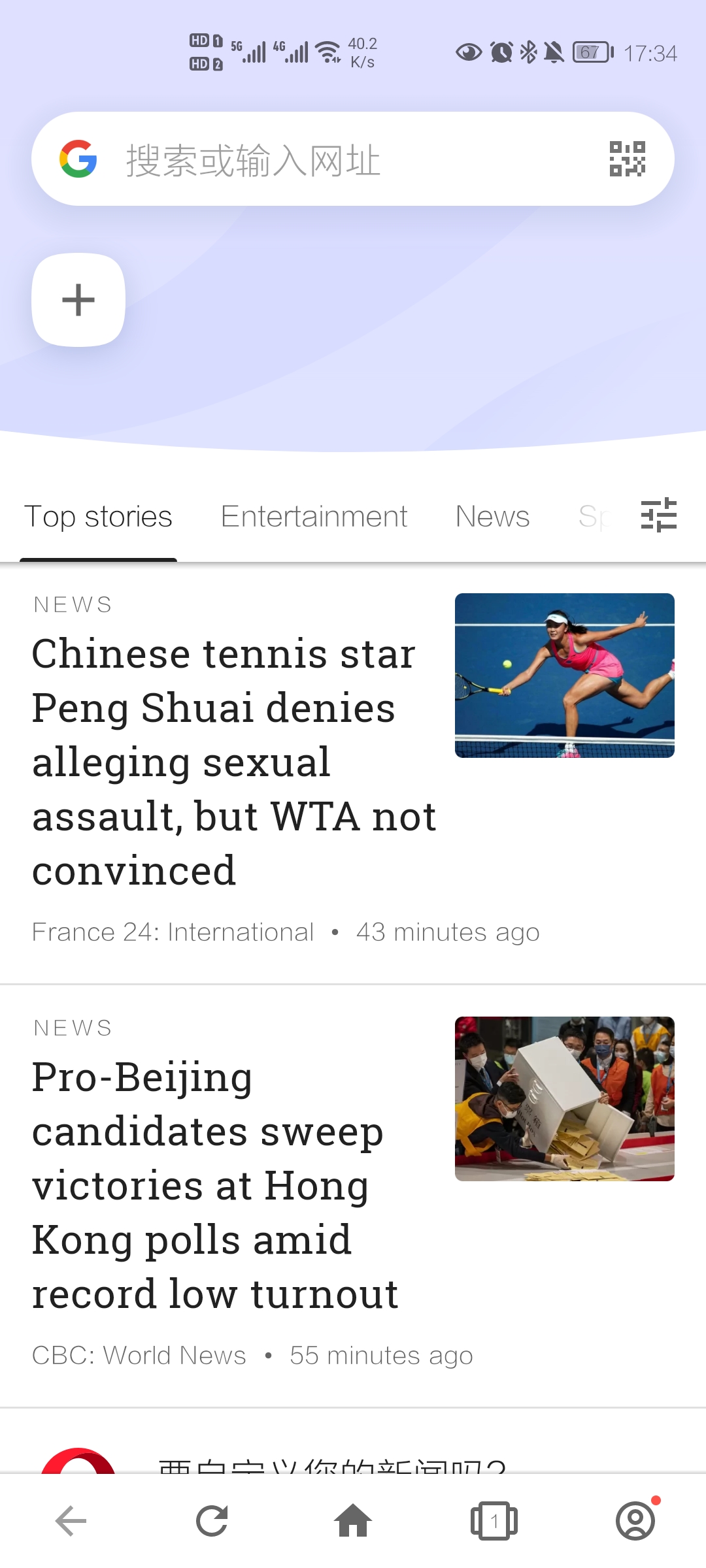The height and width of the screenshot is (1568, 706).
Task: Open the Peng Shuai tennis article
Action: 224,761
